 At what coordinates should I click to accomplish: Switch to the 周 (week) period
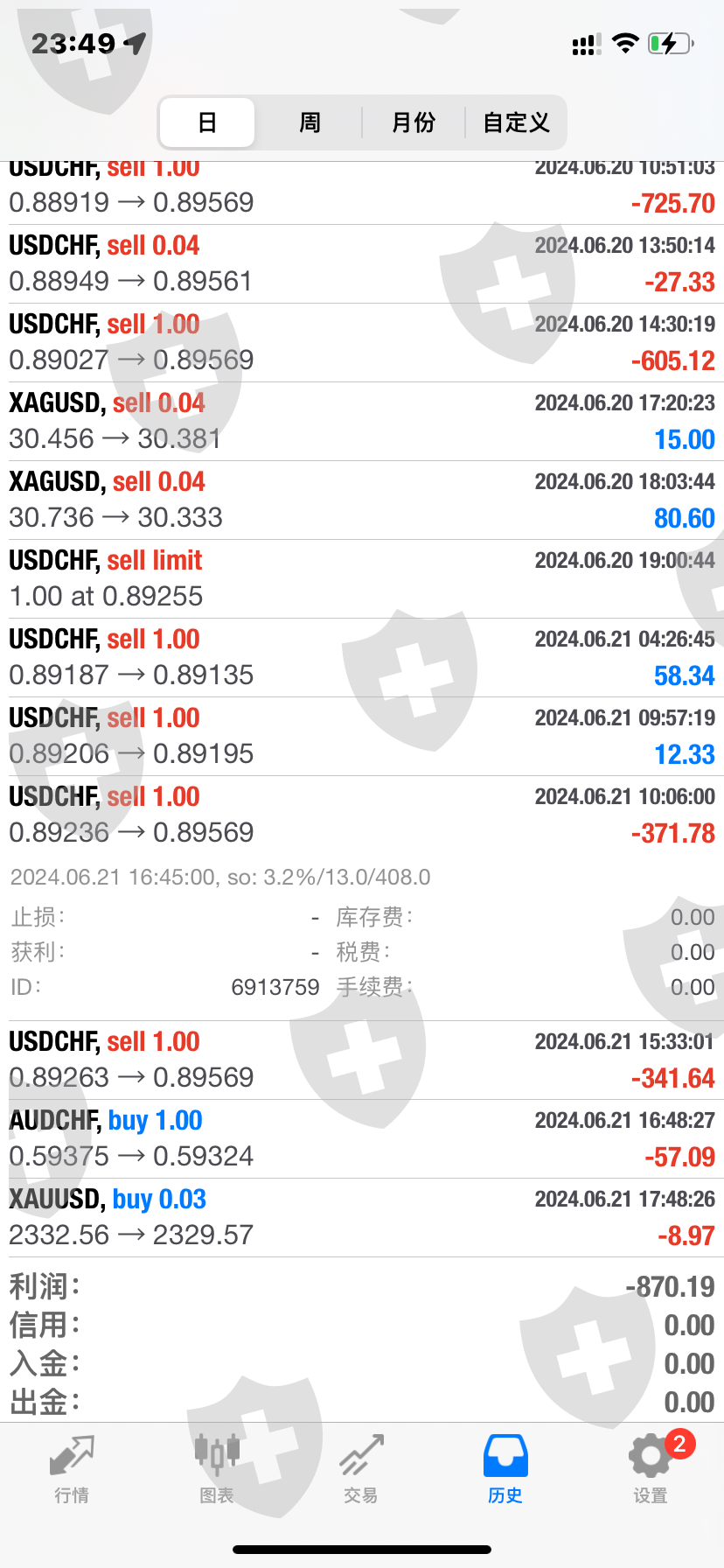310,122
